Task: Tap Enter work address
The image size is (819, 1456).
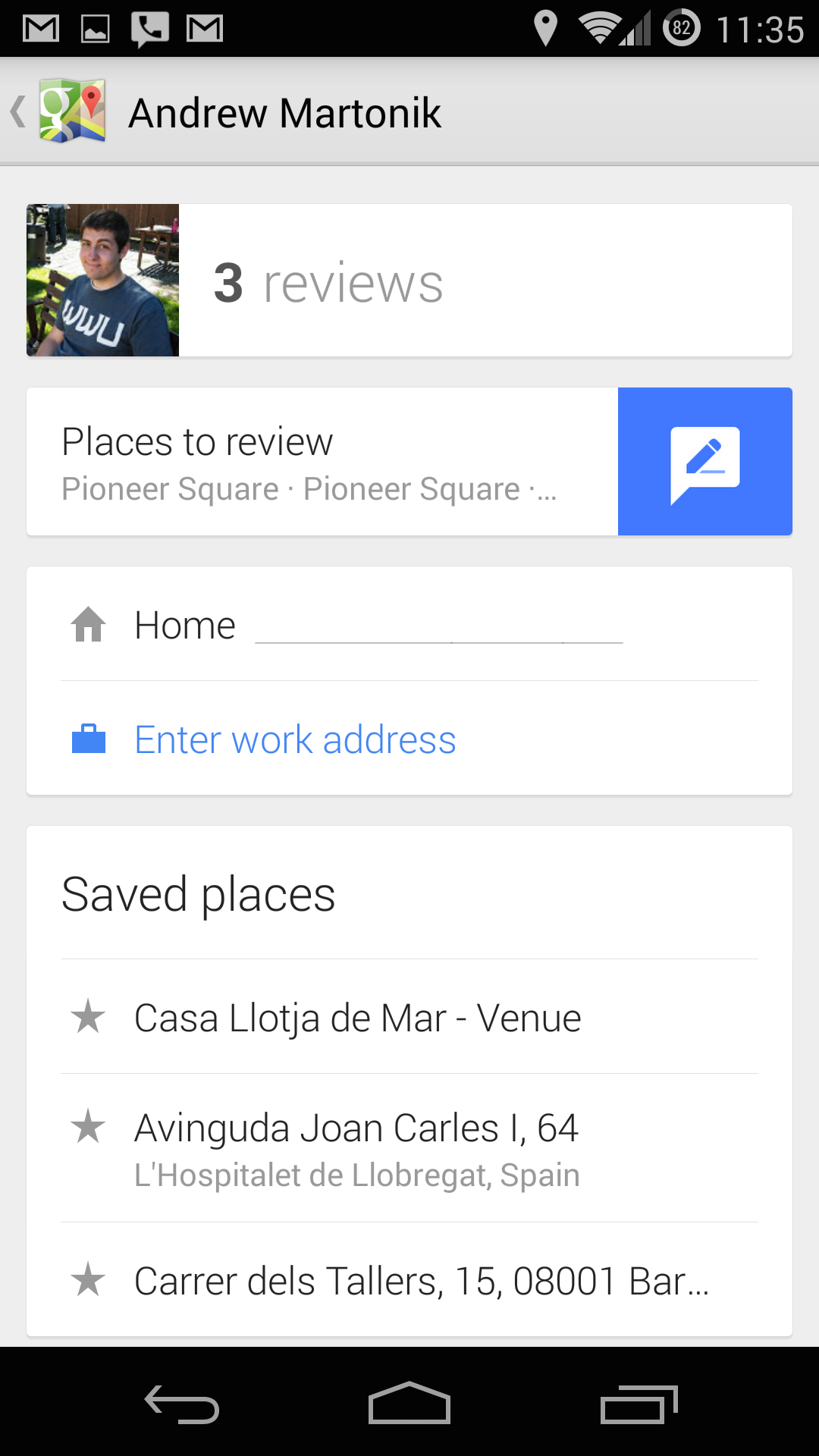Action: point(296,739)
